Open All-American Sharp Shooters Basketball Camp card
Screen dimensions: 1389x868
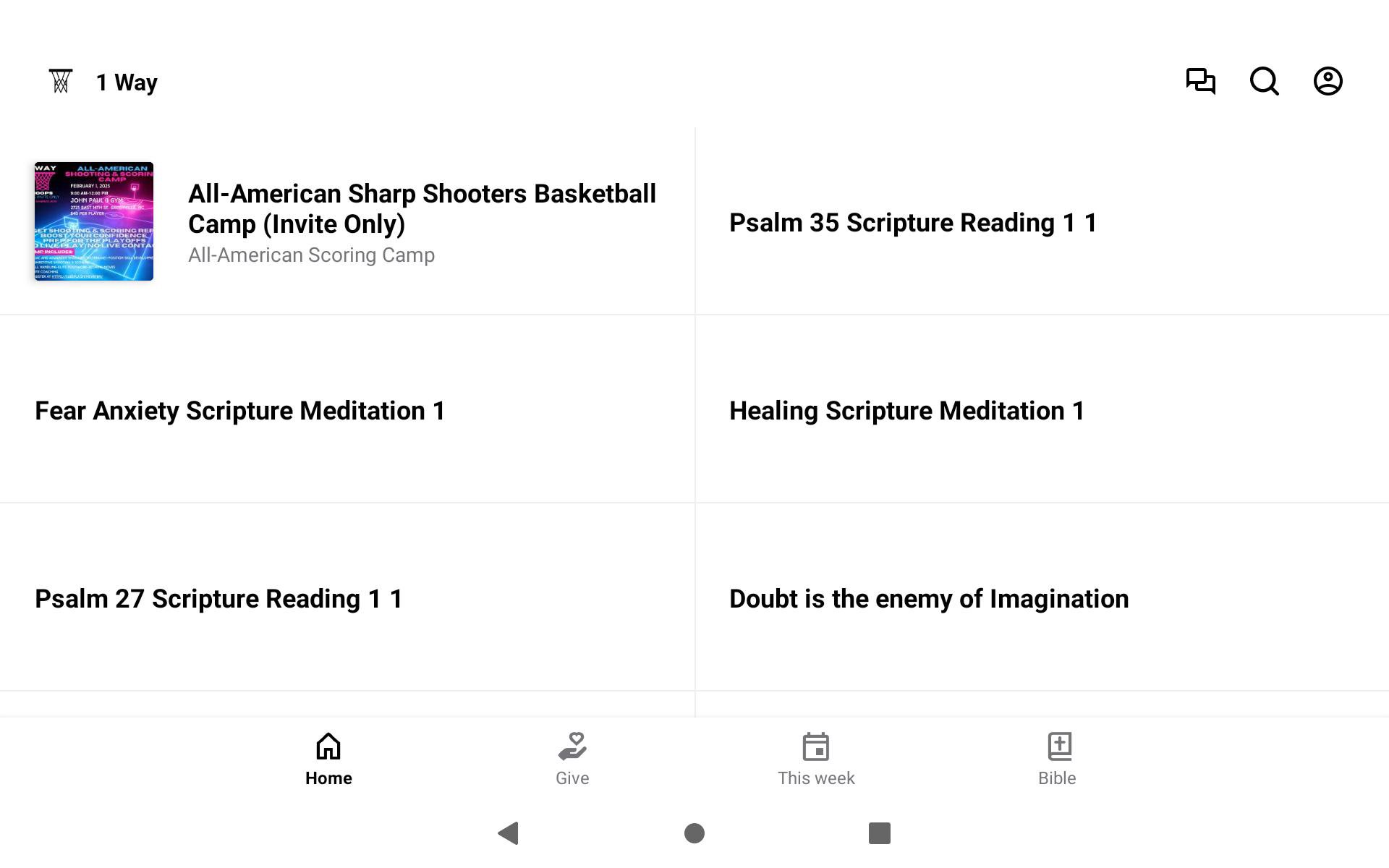point(347,221)
